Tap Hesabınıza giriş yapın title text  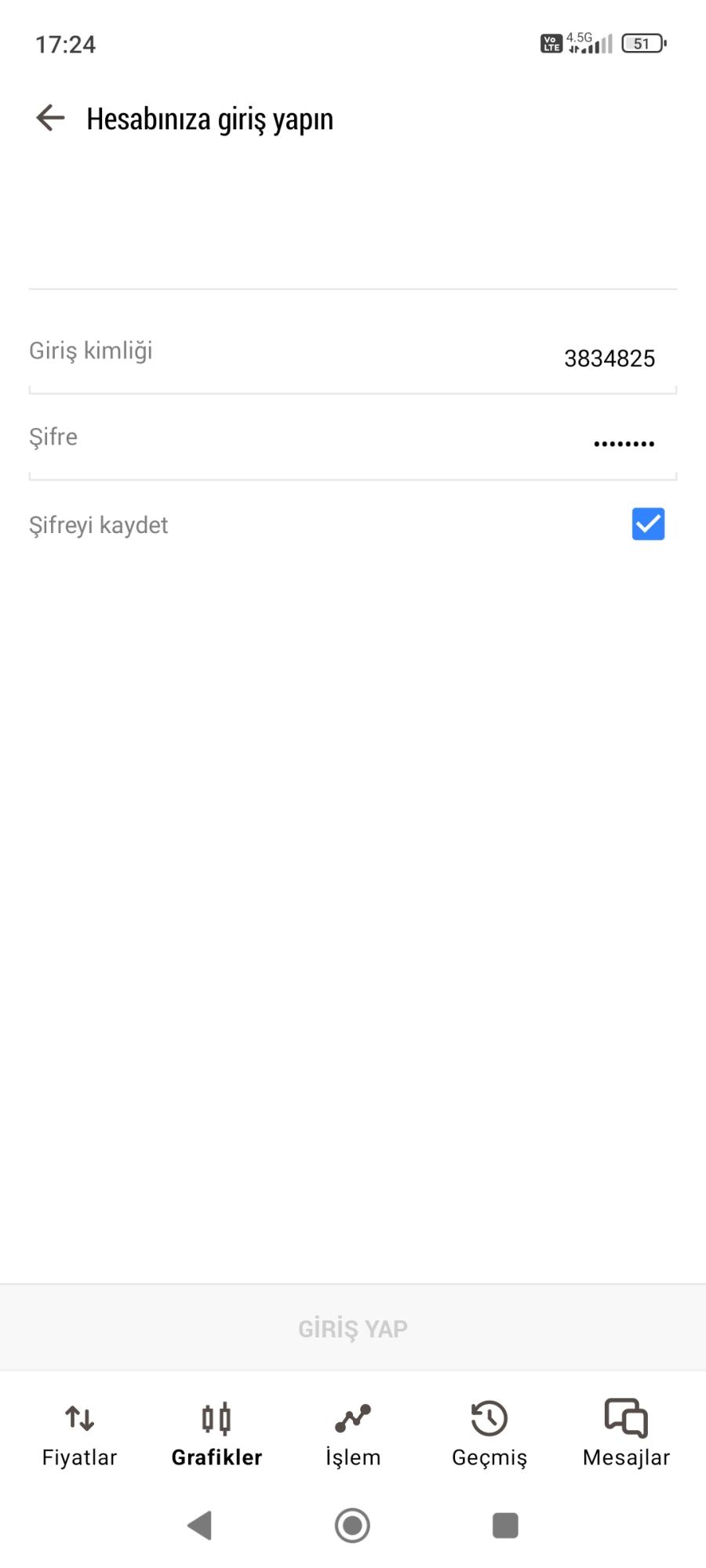coord(210,118)
